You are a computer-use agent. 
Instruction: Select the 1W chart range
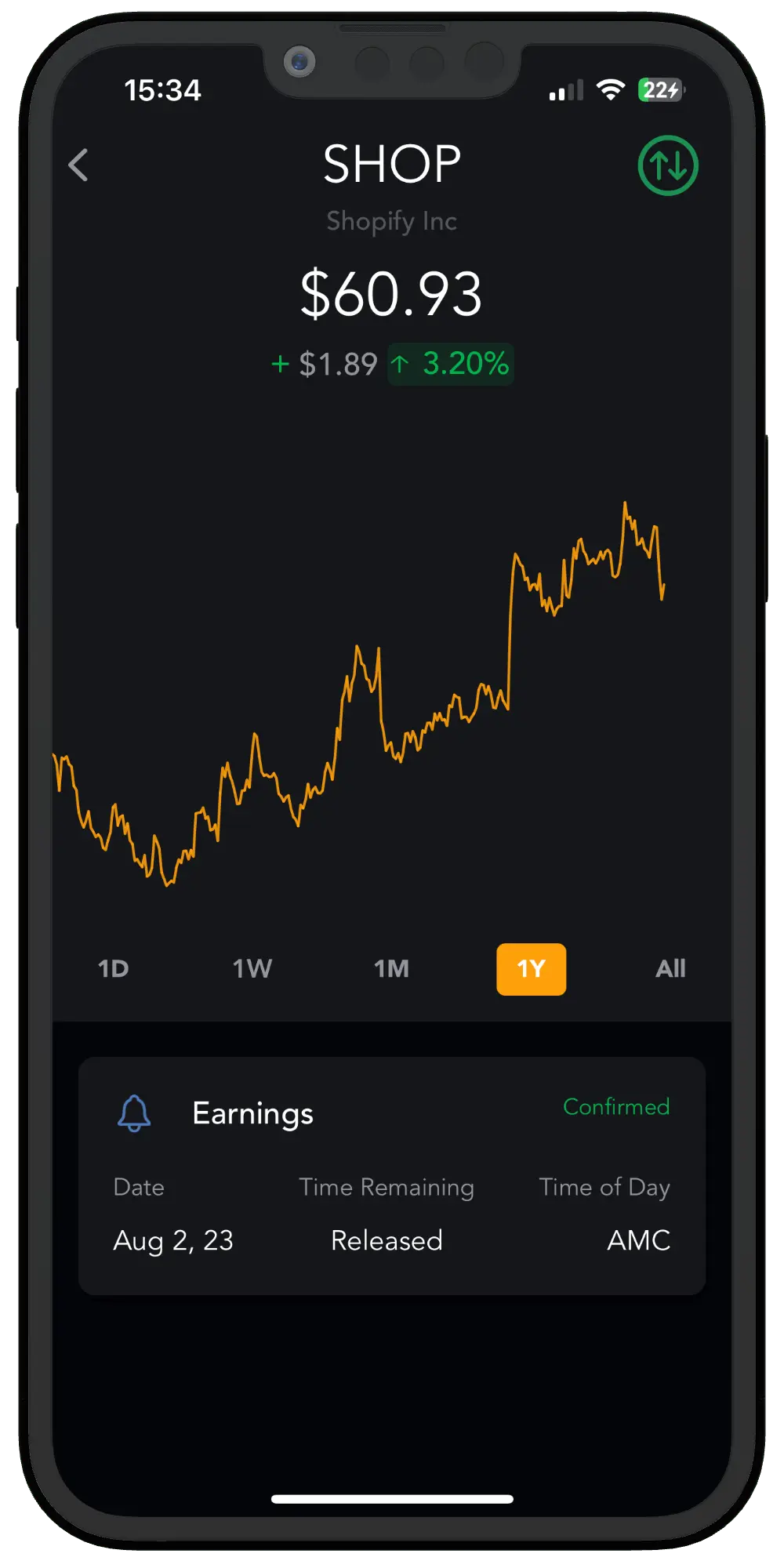[252, 969]
